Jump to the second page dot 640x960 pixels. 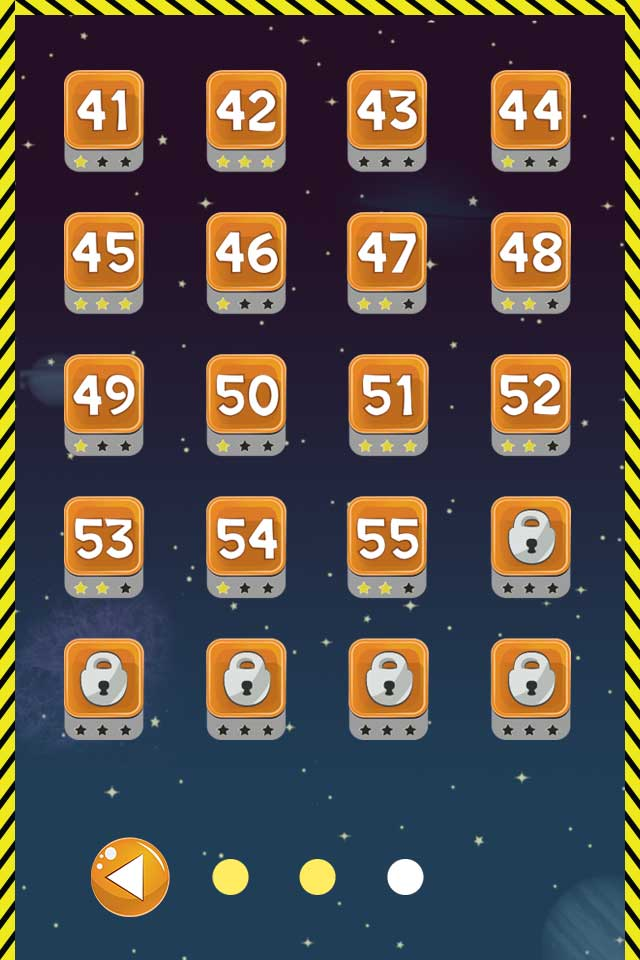317,877
